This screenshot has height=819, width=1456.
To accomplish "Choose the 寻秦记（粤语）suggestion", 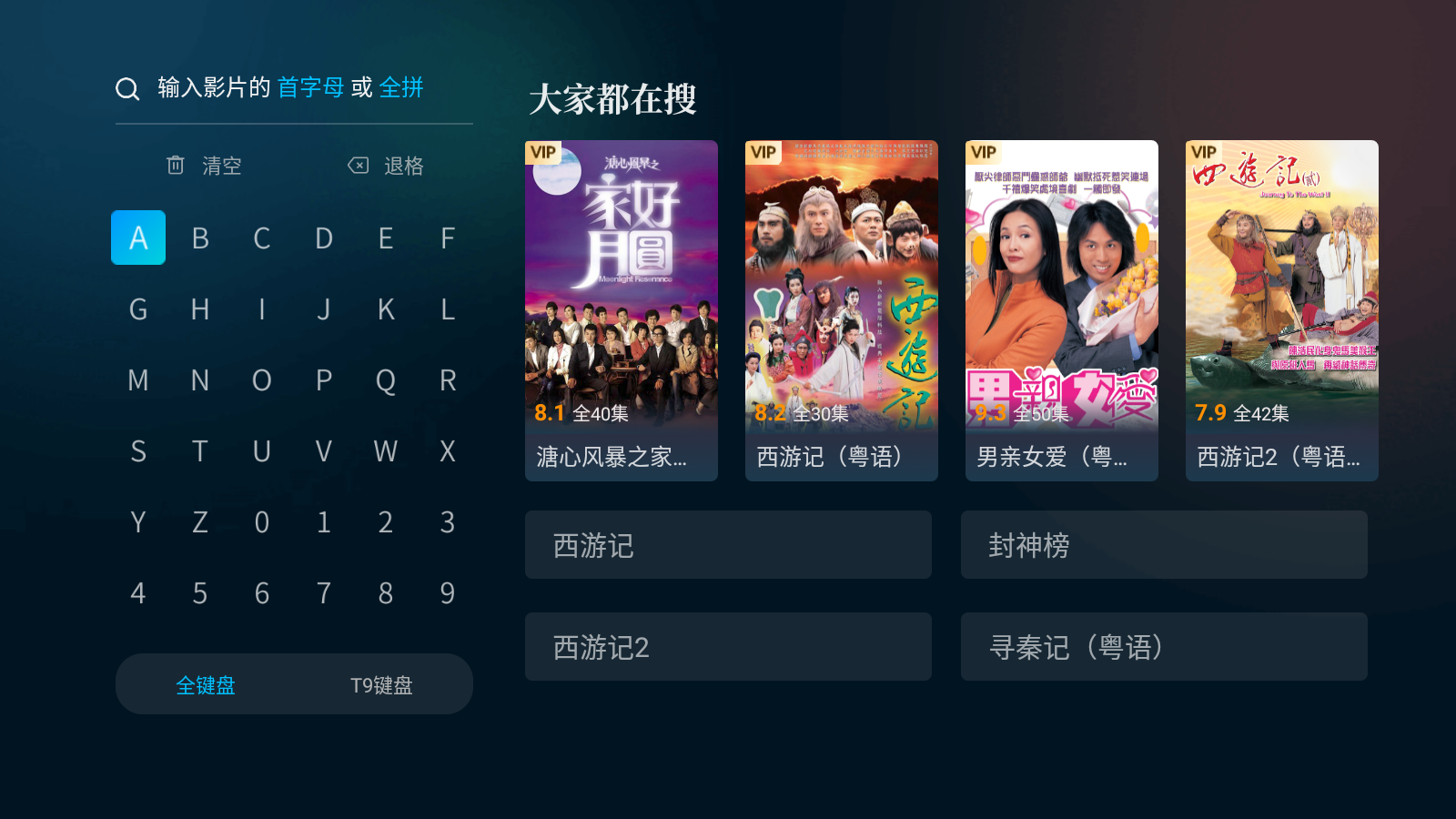I will [x=1164, y=647].
